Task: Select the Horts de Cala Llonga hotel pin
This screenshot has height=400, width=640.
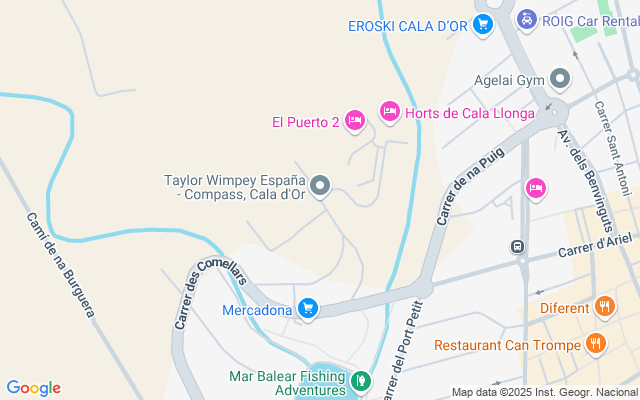Action: click(390, 111)
